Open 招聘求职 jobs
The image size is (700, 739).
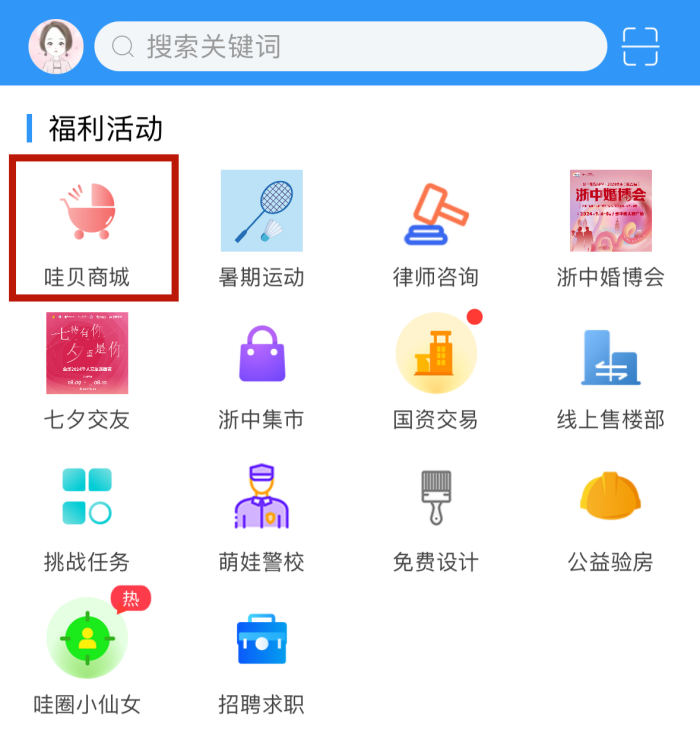click(x=261, y=655)
